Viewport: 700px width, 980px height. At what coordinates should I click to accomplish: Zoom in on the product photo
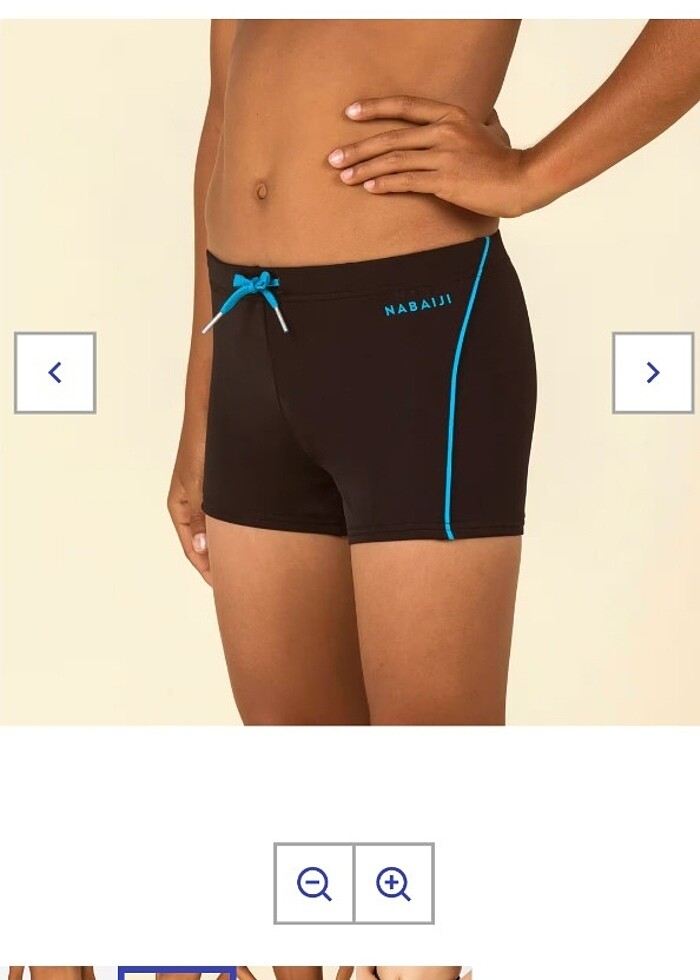[394, 883]
